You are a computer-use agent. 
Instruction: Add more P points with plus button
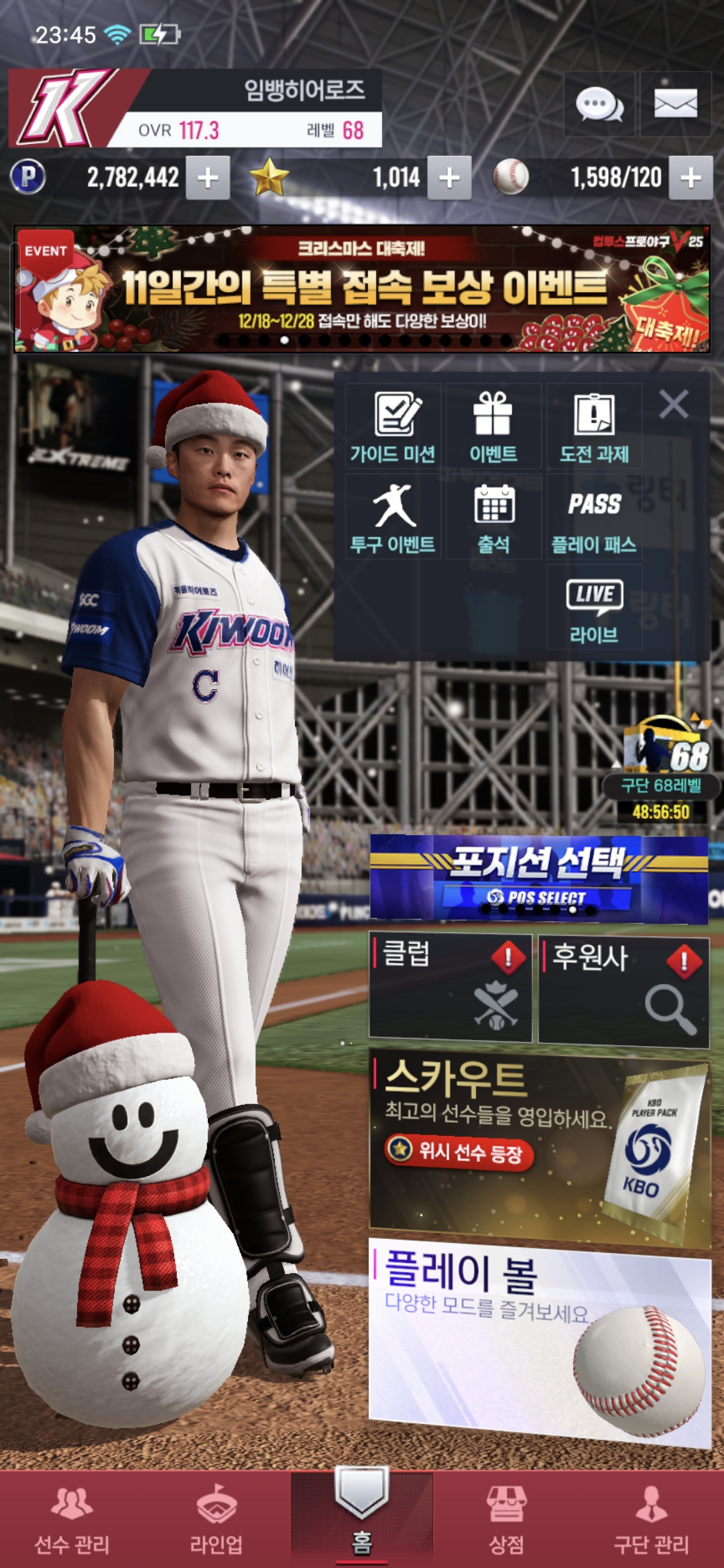click(x=208, y=178)
